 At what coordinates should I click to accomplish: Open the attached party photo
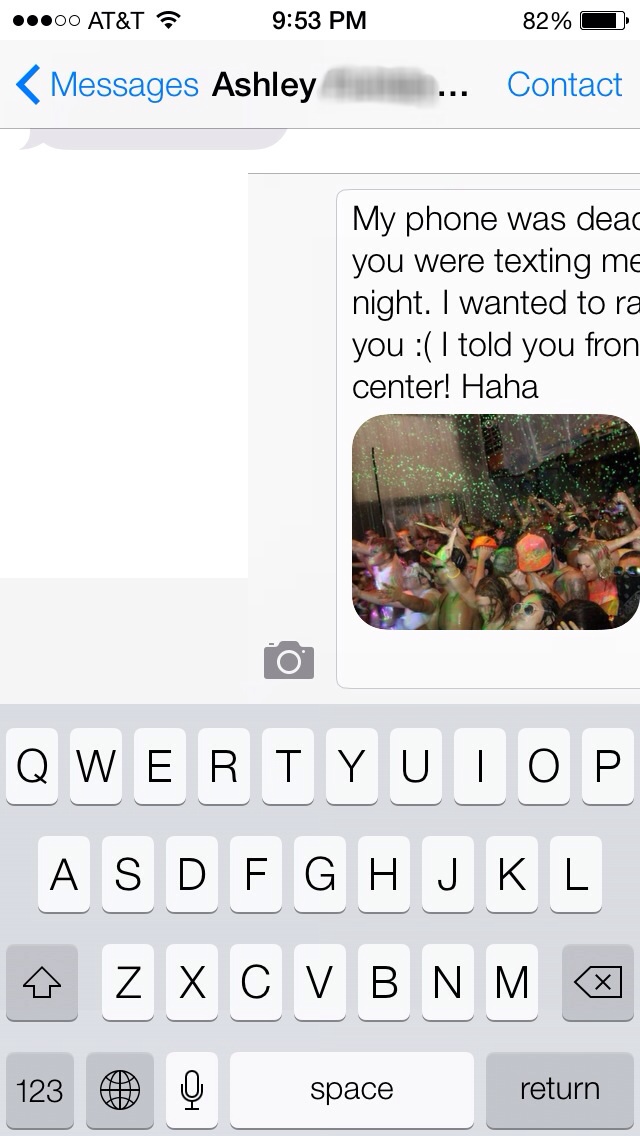point(496,522)
